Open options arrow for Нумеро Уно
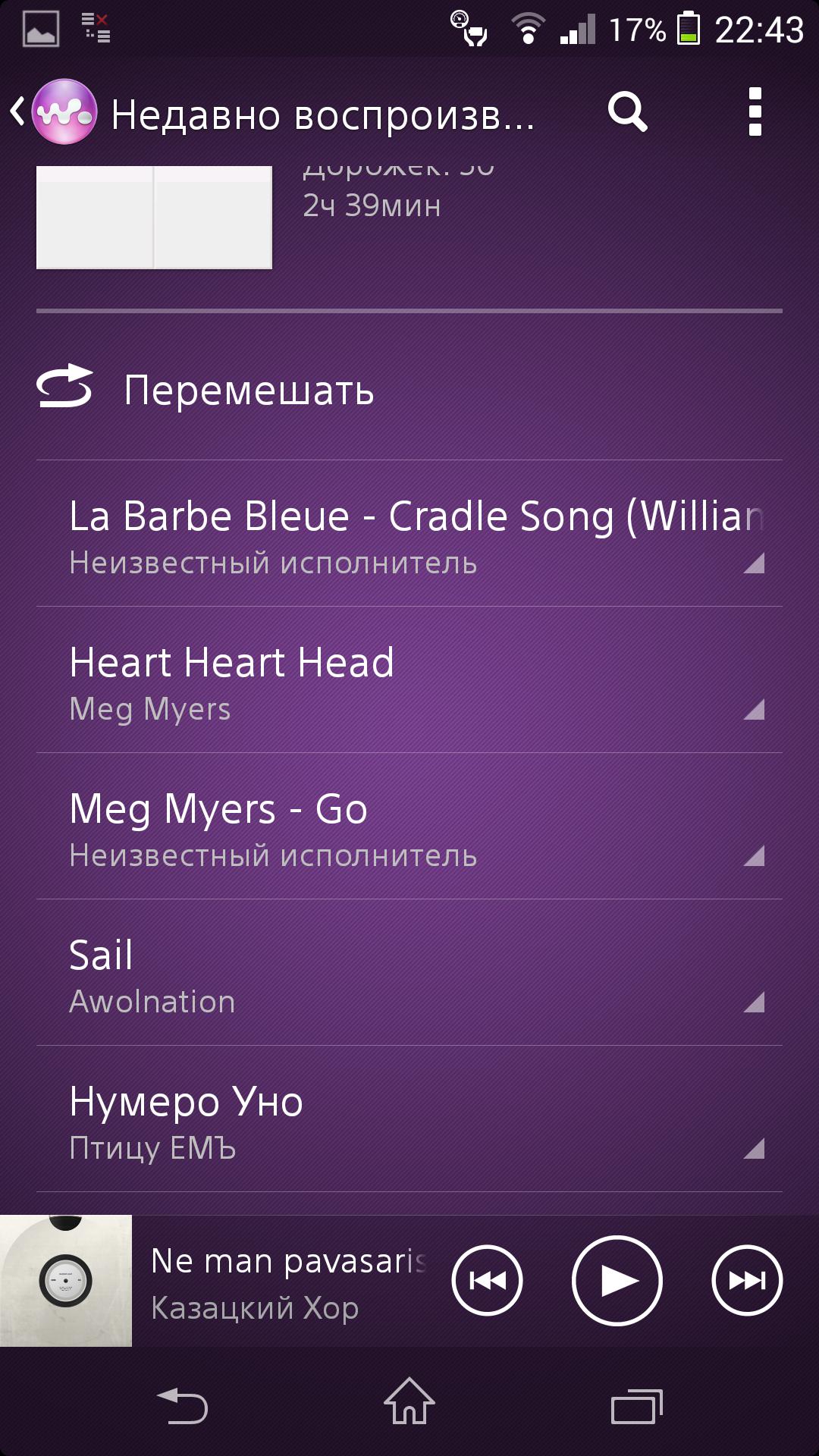The image size is (819, 1456). click(x=754, y=1149)
